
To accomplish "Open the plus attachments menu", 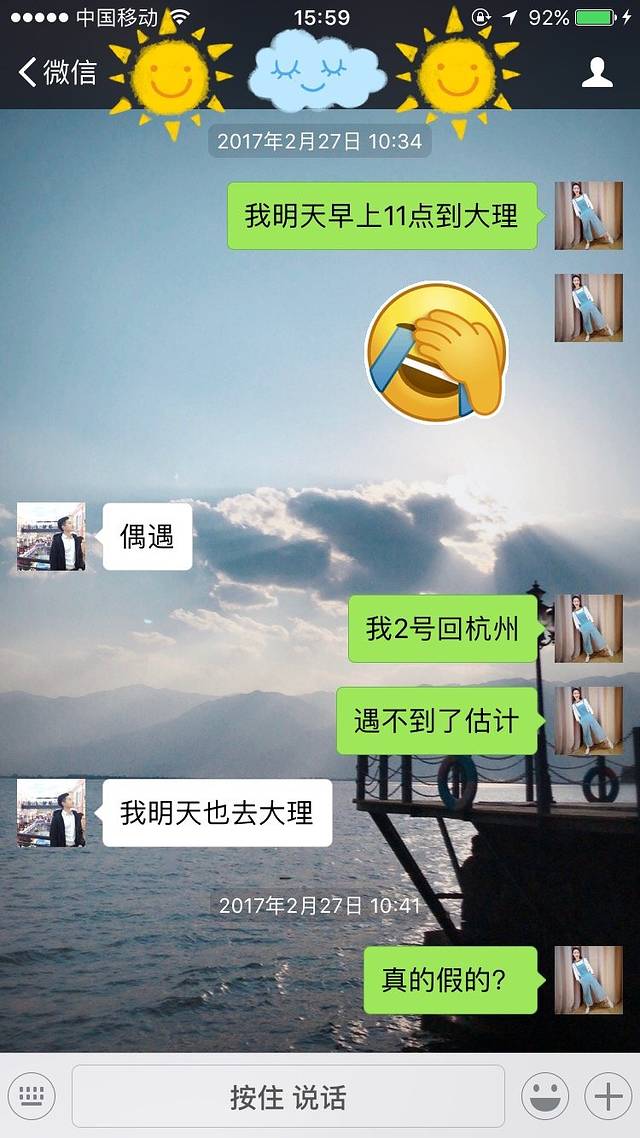I will tap(608, 1096).
